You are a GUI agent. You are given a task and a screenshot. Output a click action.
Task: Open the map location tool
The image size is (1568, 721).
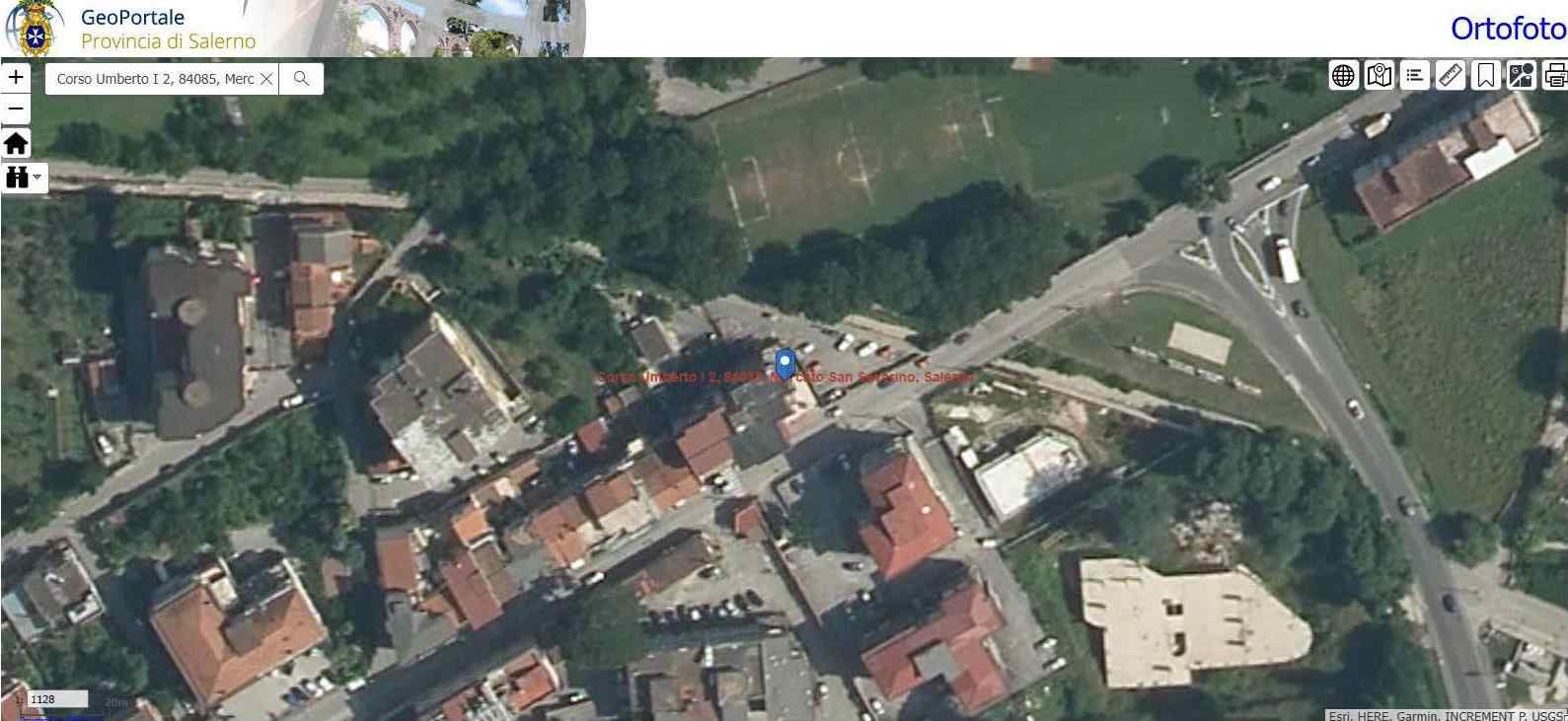coord(1379,75)
